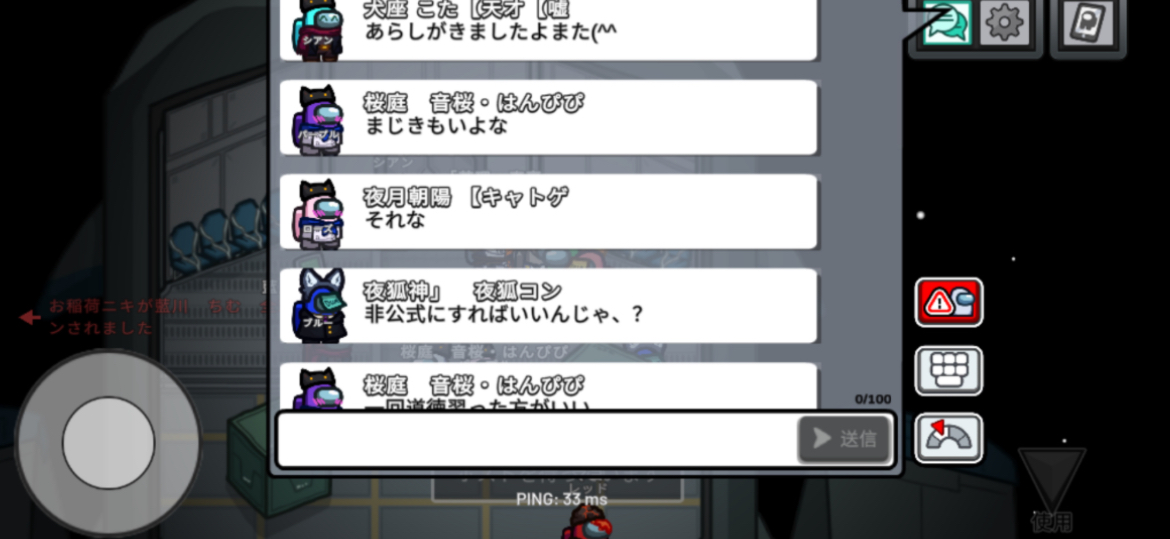1170x539 pixels.
Task: Open the settings gear
Action: point(1004,22)
